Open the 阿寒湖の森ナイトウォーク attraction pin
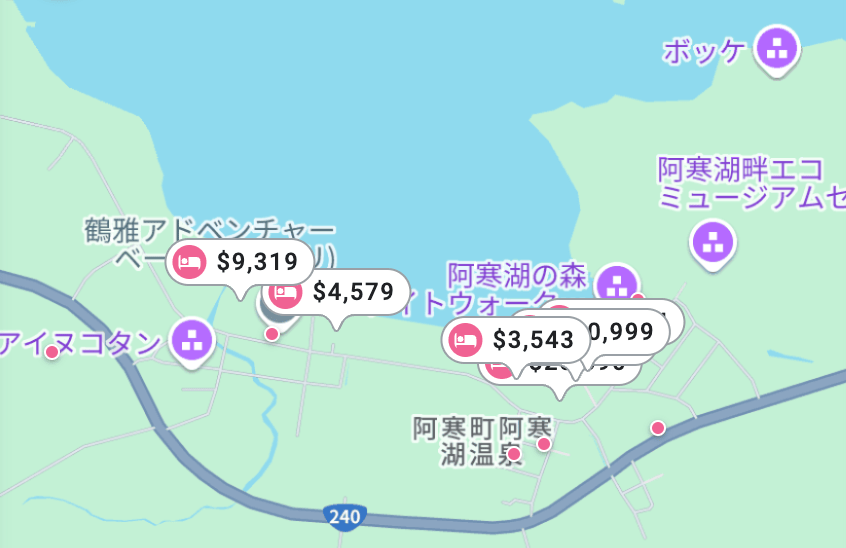Image resolution: width=846 pixels, height=548 pixels. click(x=616, y=283)
